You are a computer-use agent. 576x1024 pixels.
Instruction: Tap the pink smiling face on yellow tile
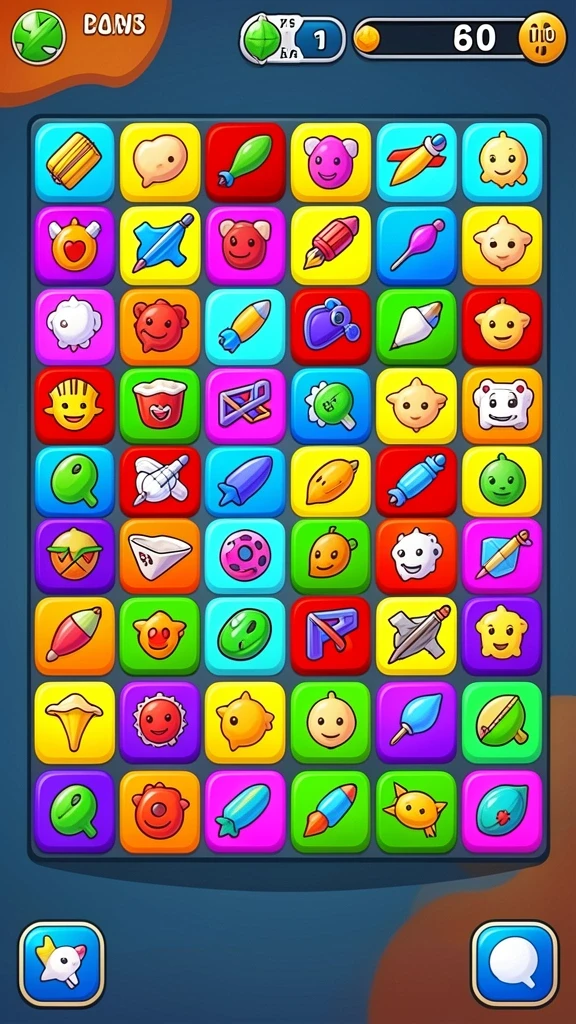(x=331, y=161)
